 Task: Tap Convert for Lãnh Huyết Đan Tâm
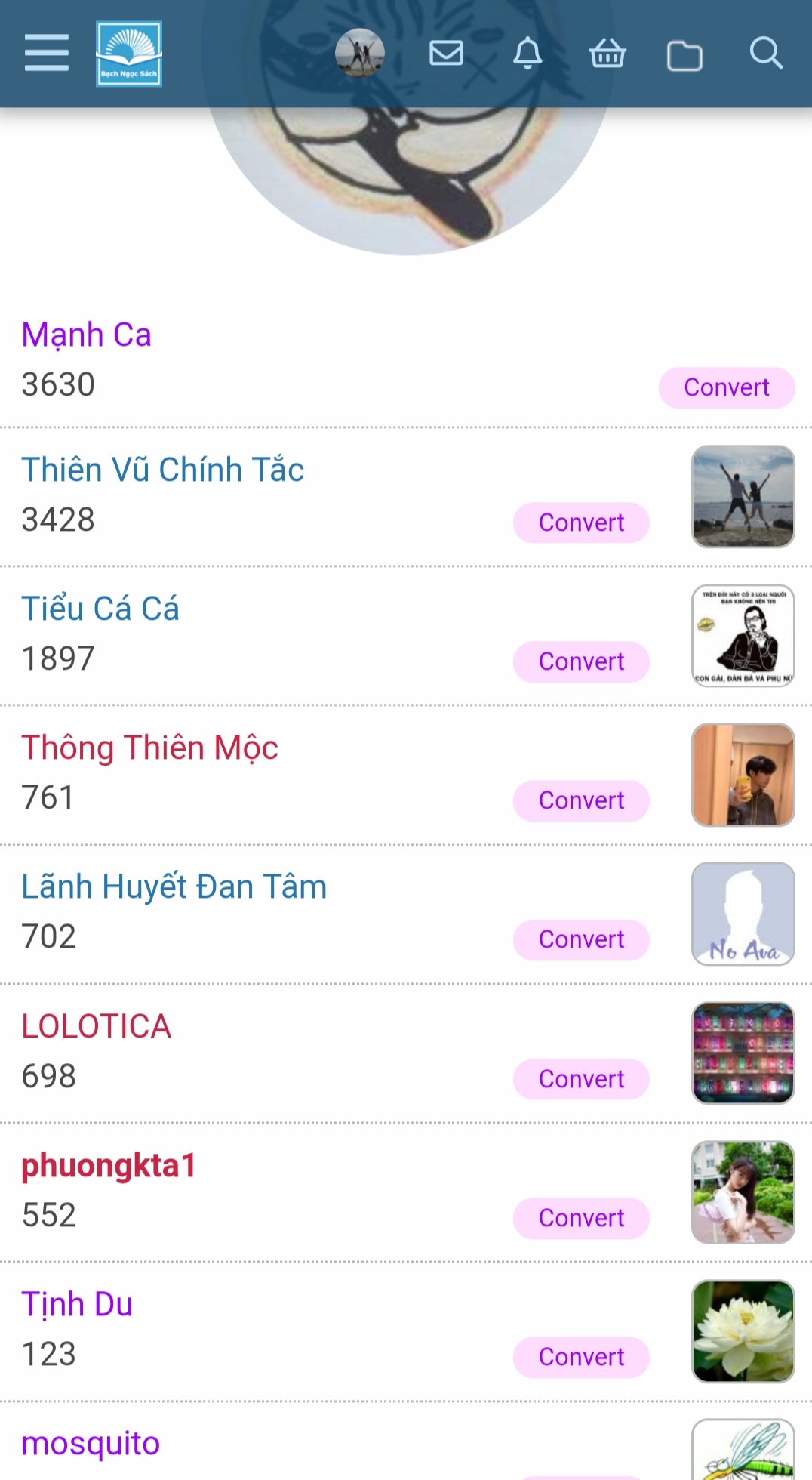click(581, 939)
